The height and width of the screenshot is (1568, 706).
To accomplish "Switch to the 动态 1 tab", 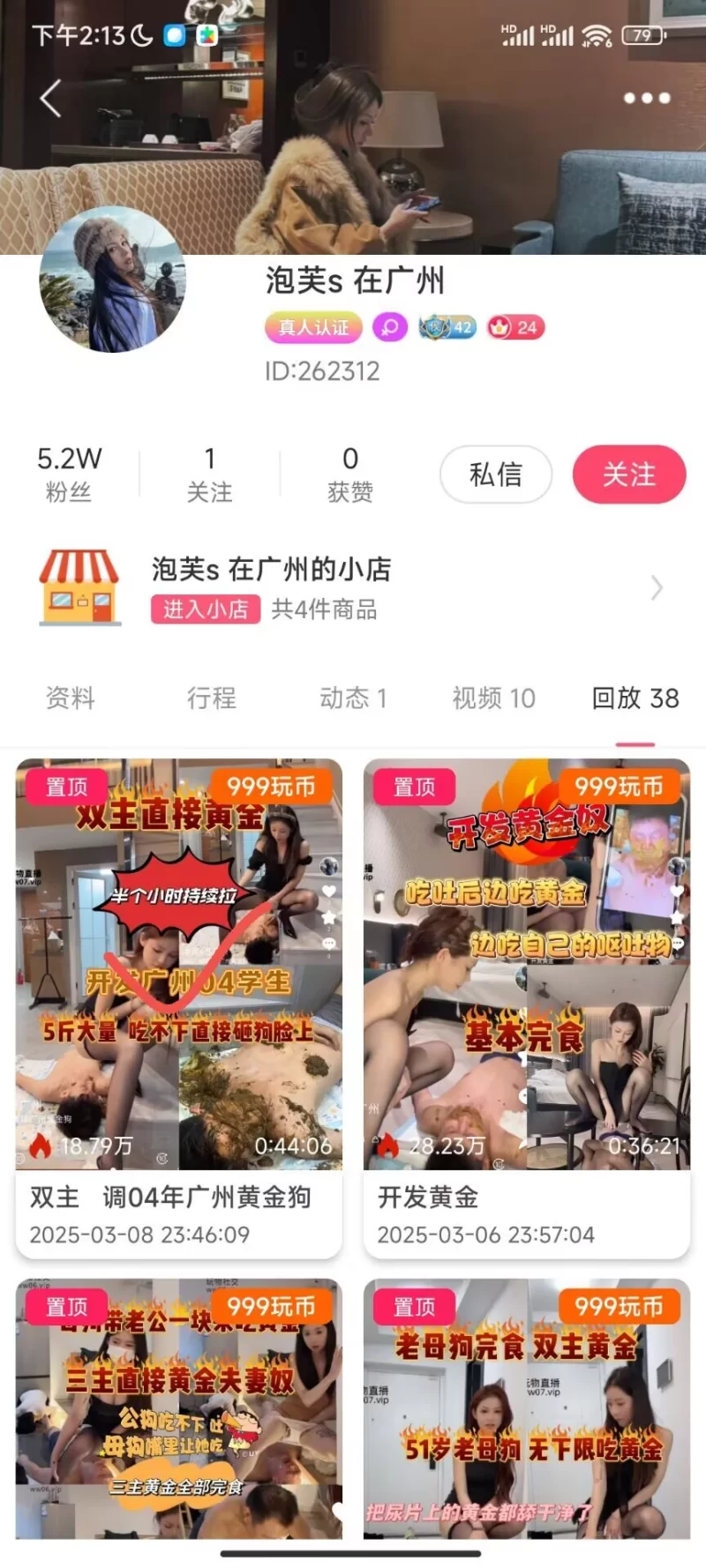I will [x=353, y=698].
